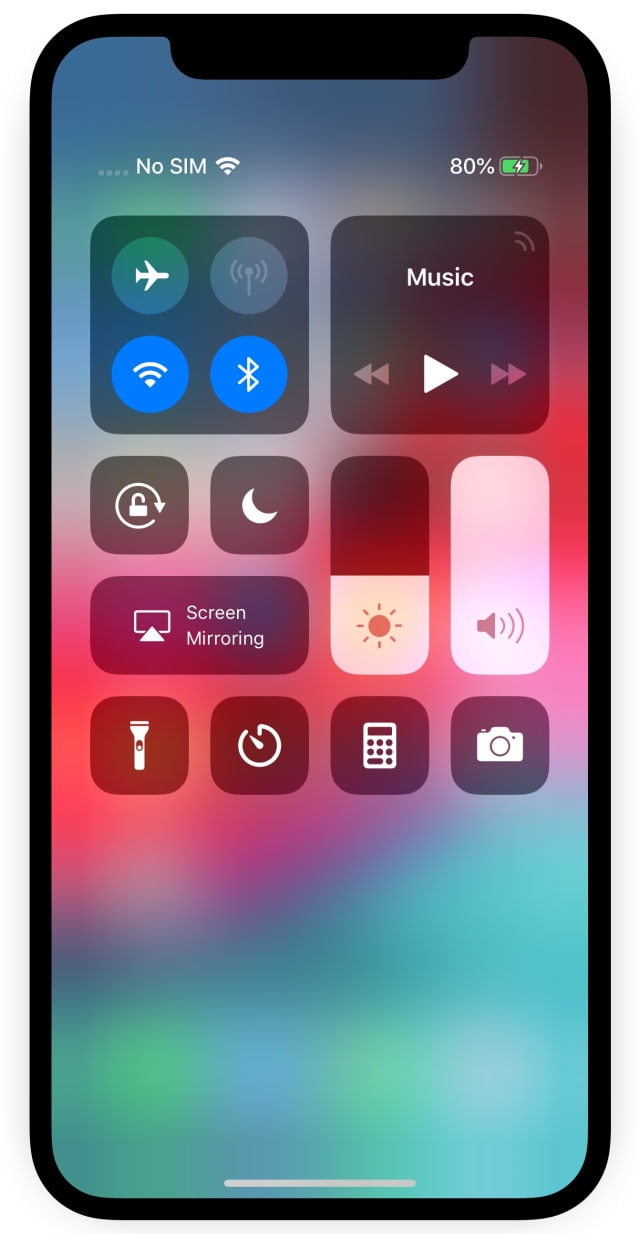Open the Timer
The image size is (640, 1234).
point(259,745)
